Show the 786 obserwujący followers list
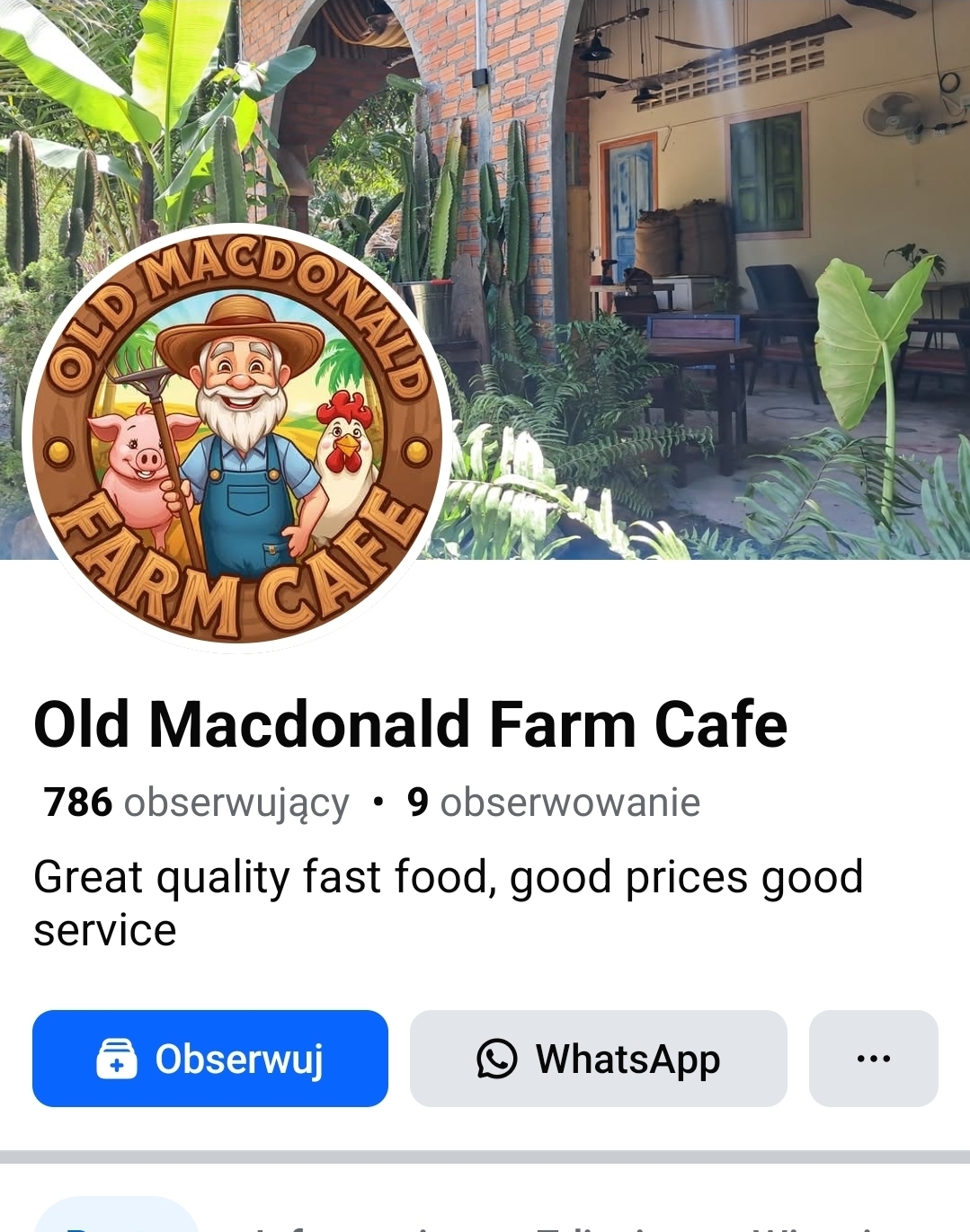The width and height of the screenshot is (970, 1232). (196, 802)
